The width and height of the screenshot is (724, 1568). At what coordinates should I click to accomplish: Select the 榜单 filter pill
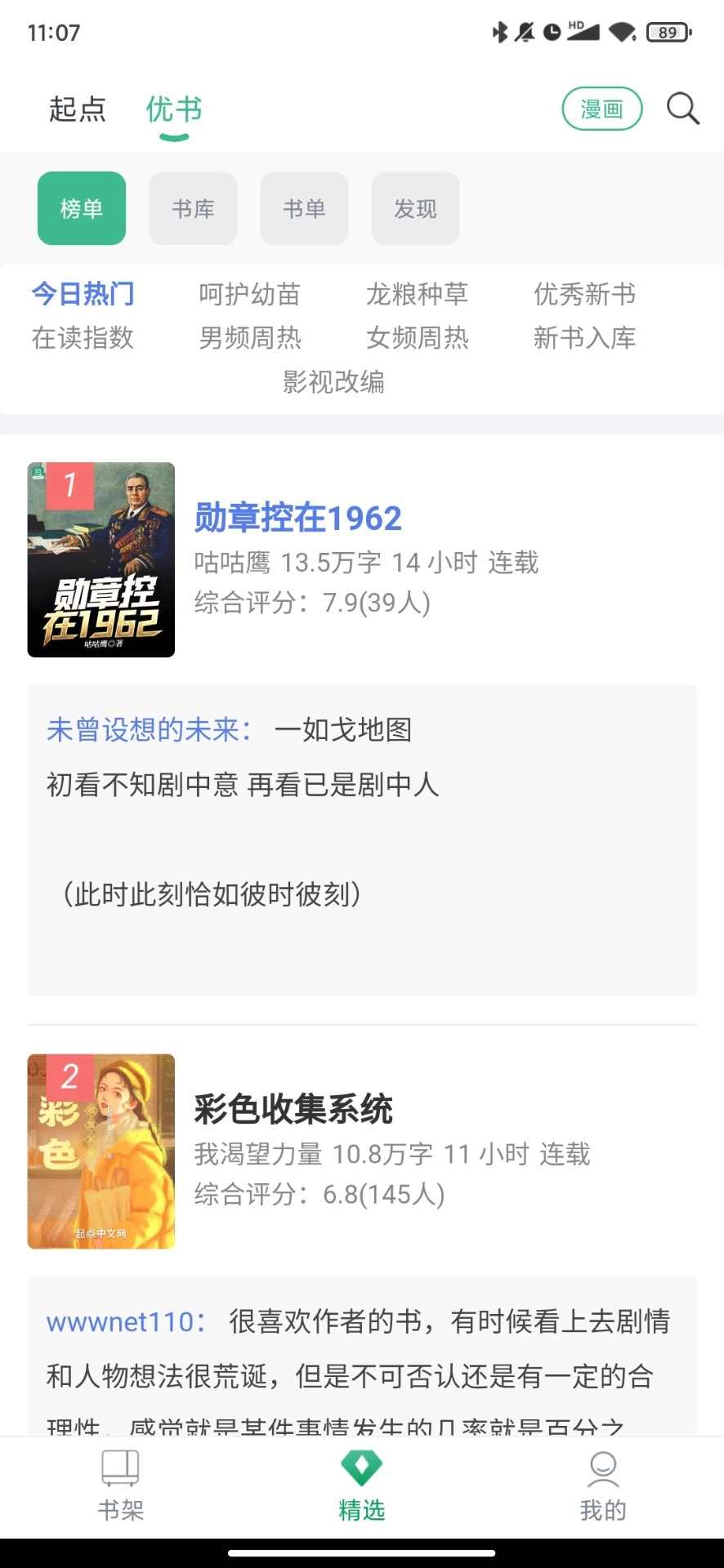82,208
